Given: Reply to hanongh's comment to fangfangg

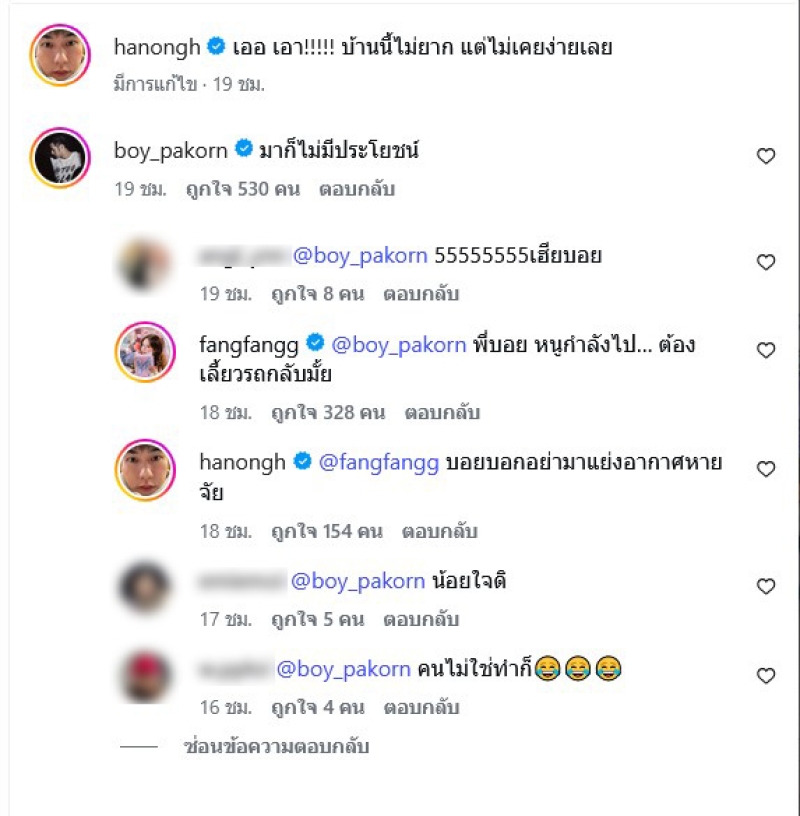Looking at the screenshot, I should 440,531.
